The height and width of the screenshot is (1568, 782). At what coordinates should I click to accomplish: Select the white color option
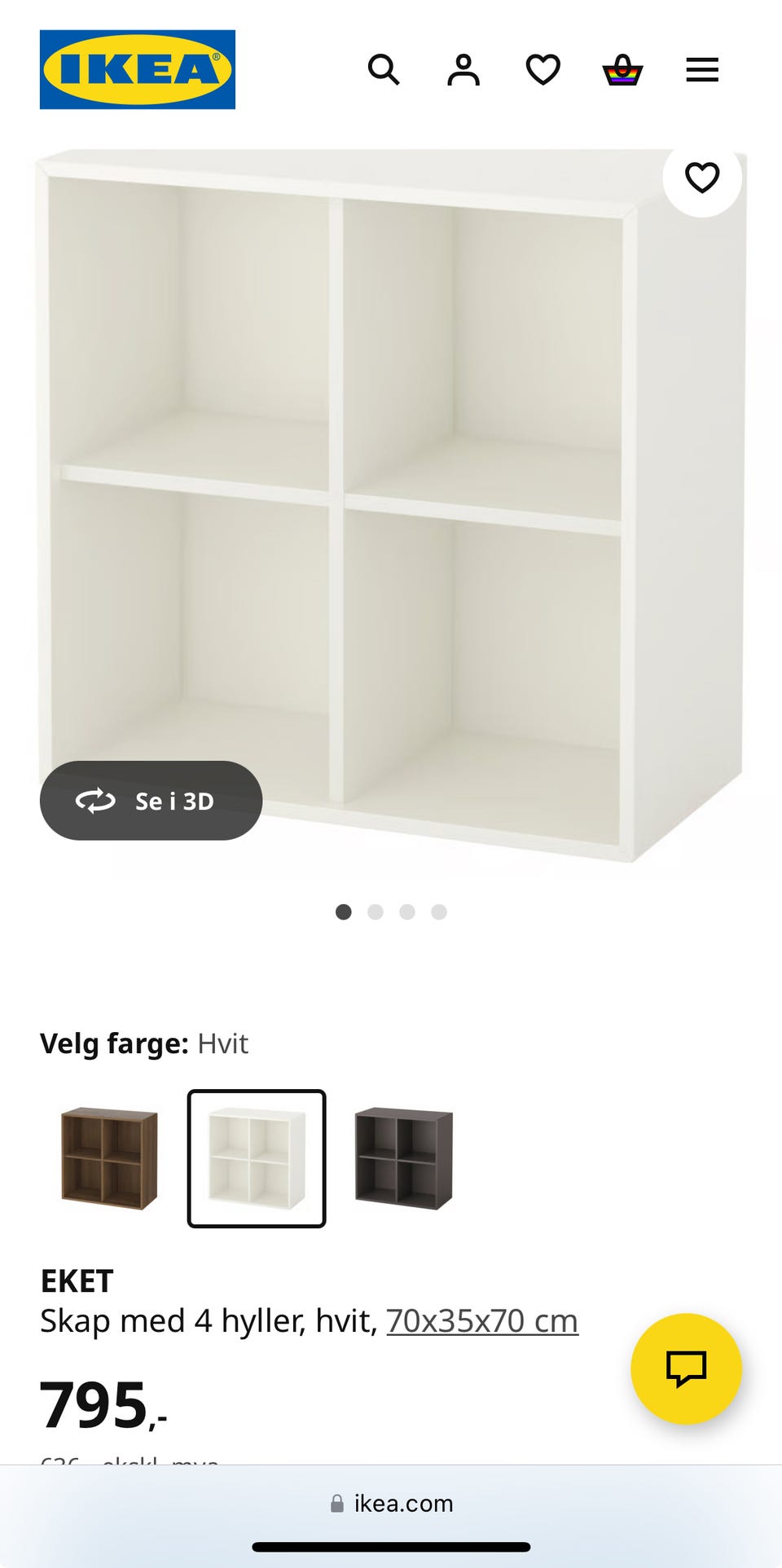(x=256, y=1157)
